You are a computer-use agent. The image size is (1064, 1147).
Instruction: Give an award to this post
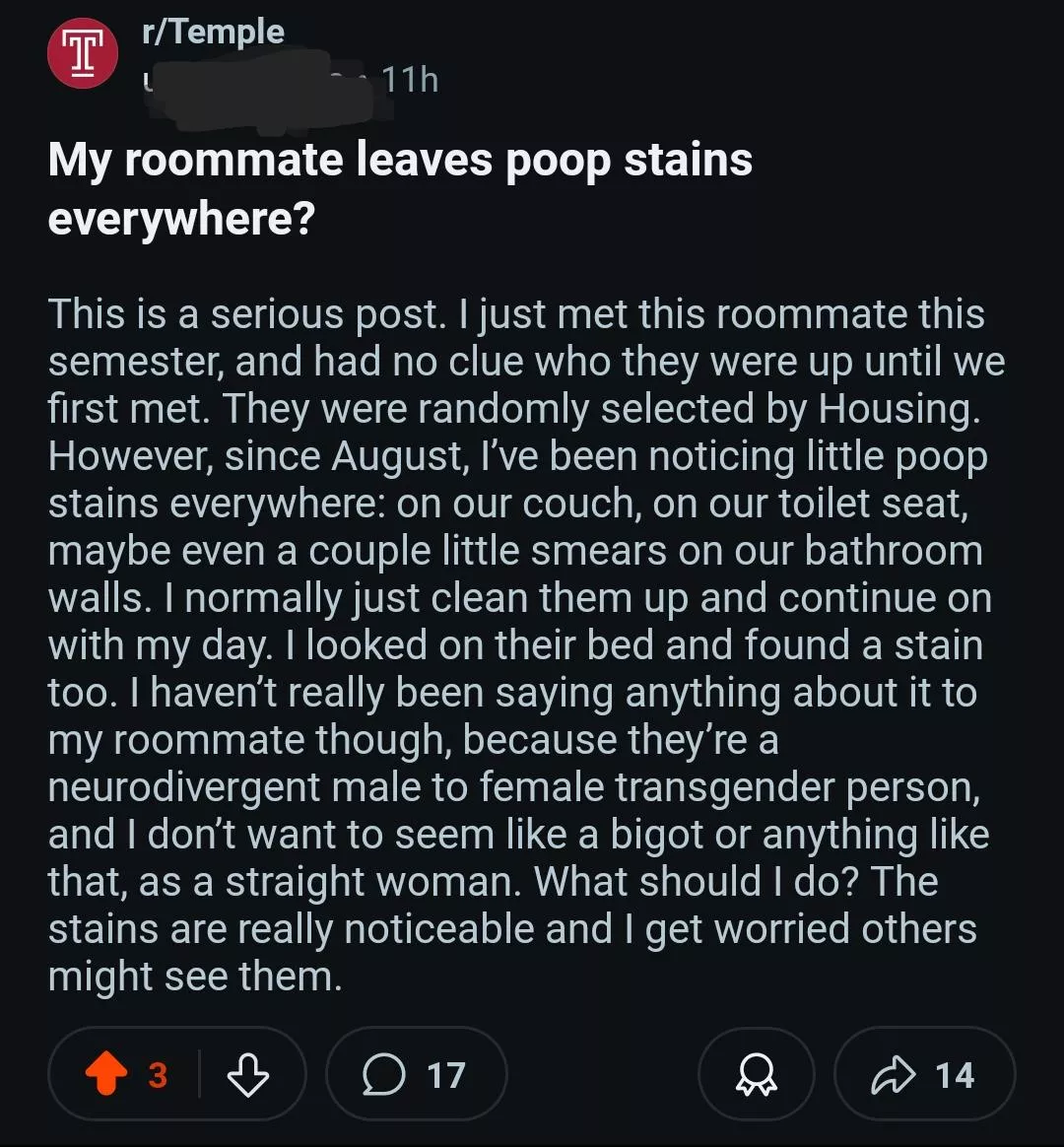point(756,1075)
